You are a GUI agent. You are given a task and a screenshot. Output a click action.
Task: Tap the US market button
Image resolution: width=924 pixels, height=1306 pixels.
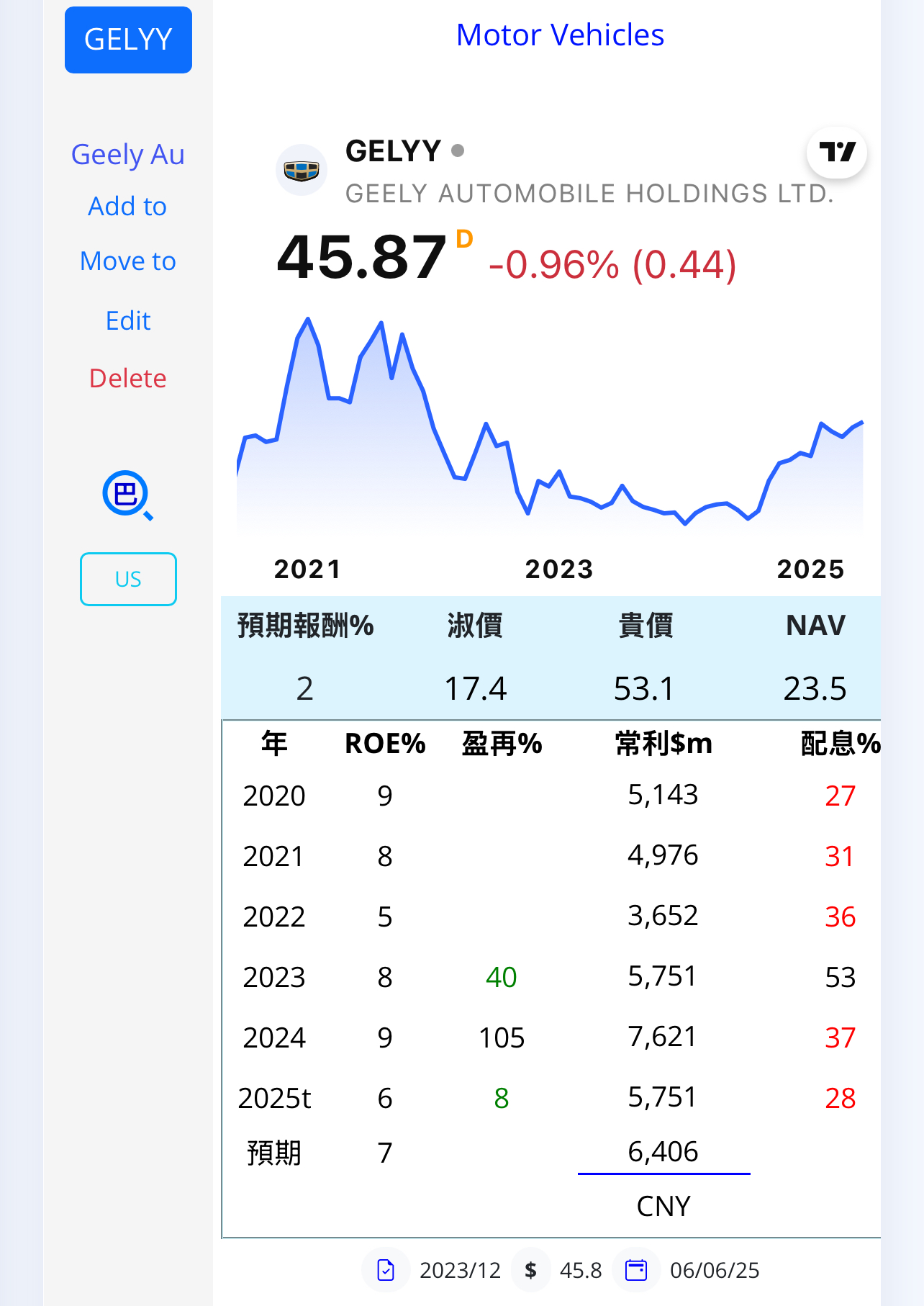coord(128,579)
